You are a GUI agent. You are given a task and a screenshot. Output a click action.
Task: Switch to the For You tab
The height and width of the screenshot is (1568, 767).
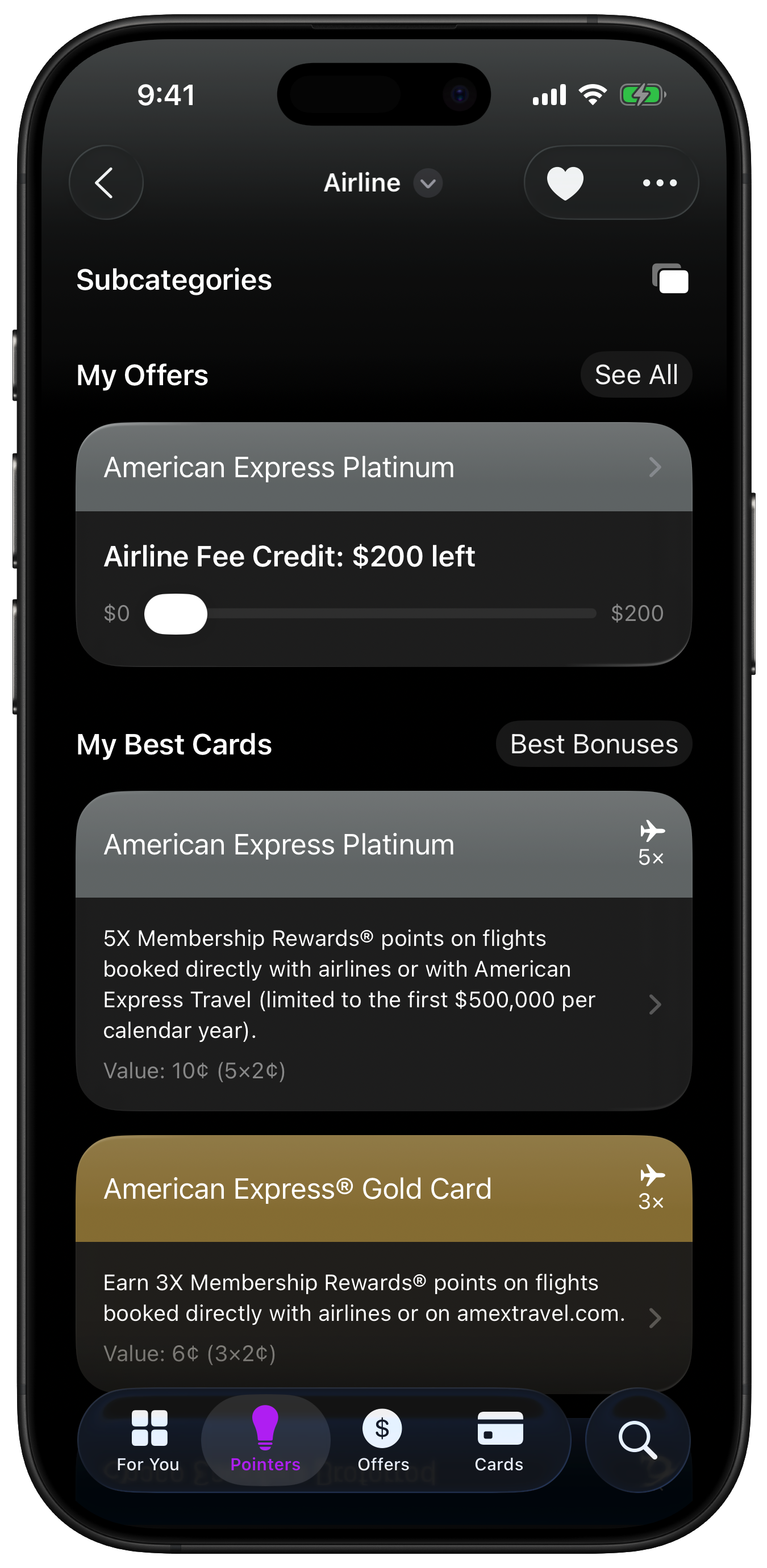148,1440
